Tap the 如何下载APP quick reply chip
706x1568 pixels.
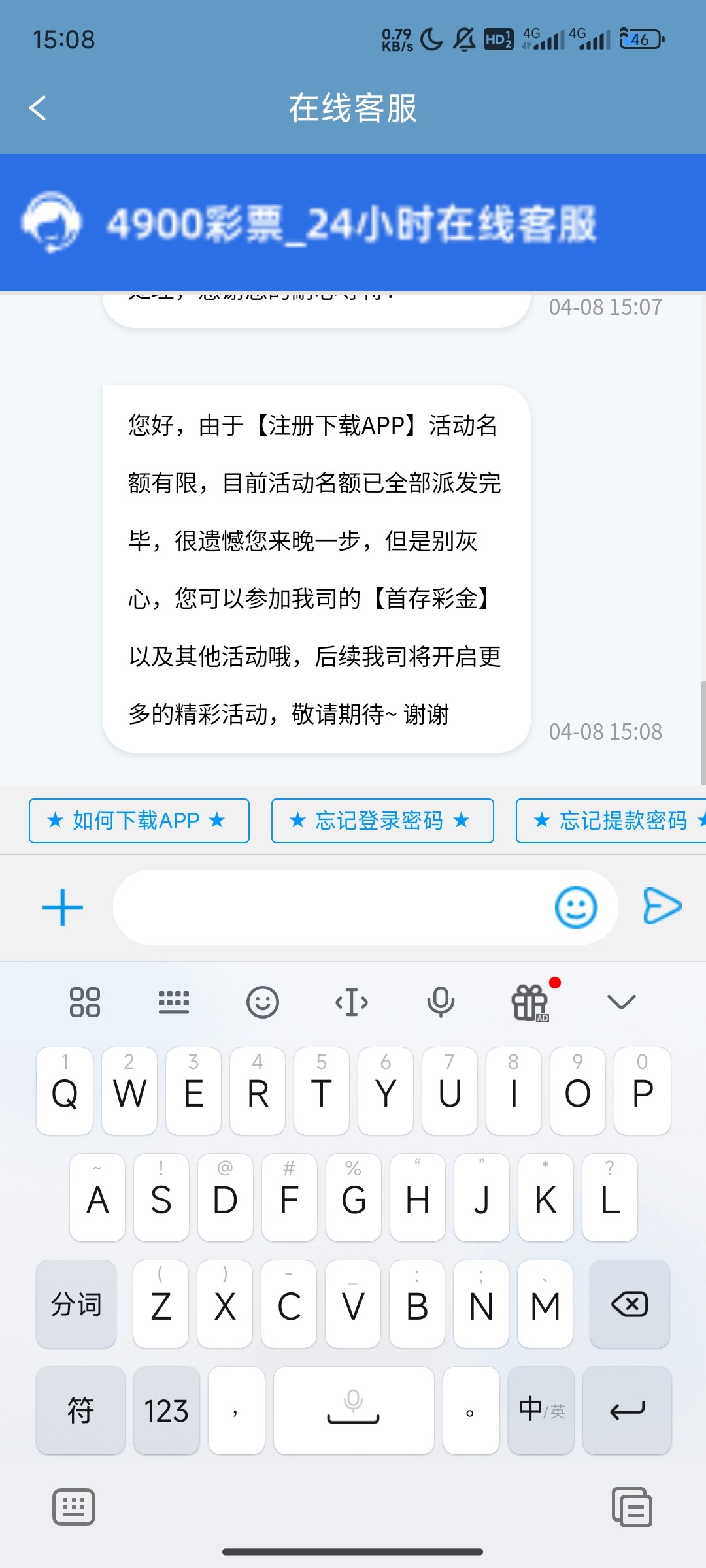139,821
